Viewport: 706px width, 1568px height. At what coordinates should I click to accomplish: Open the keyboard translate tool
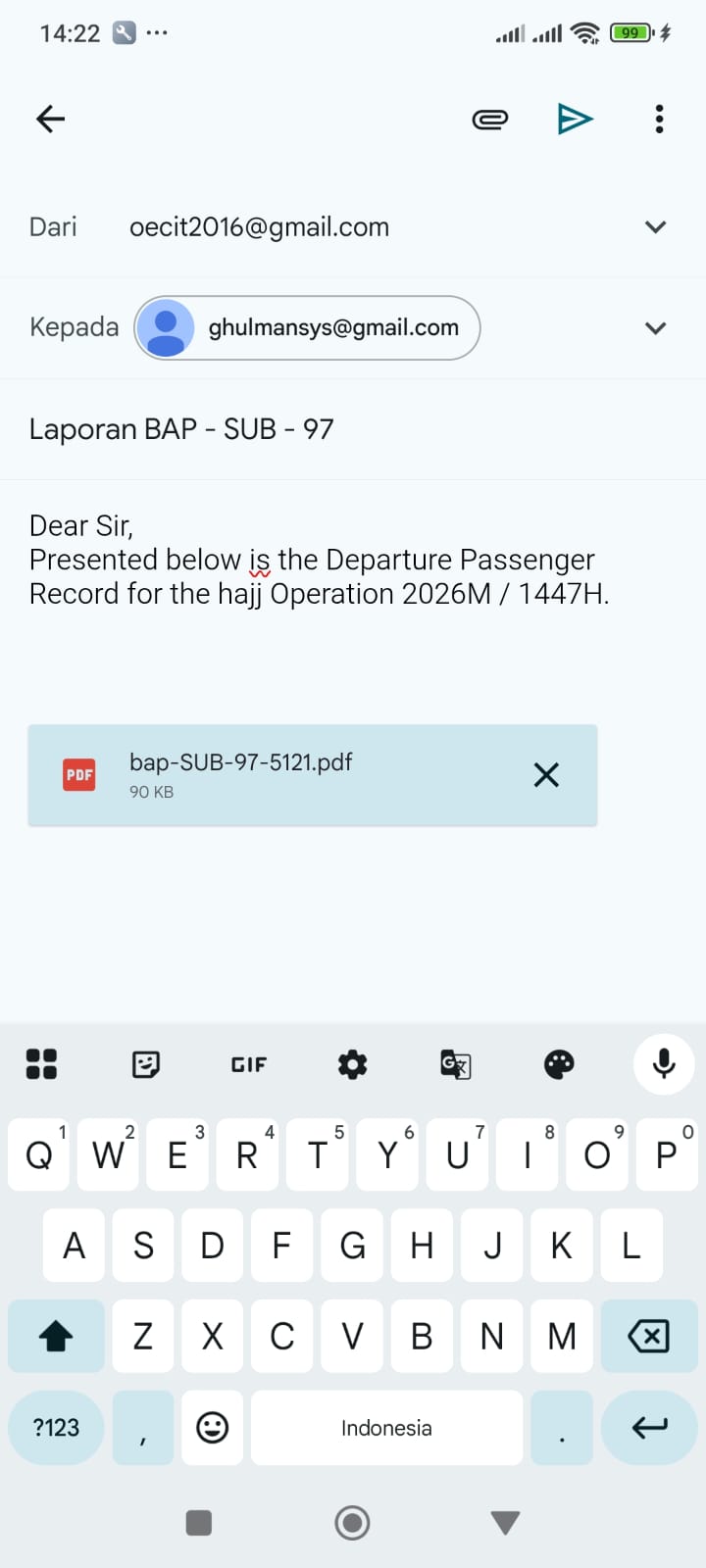[456, 1064]
